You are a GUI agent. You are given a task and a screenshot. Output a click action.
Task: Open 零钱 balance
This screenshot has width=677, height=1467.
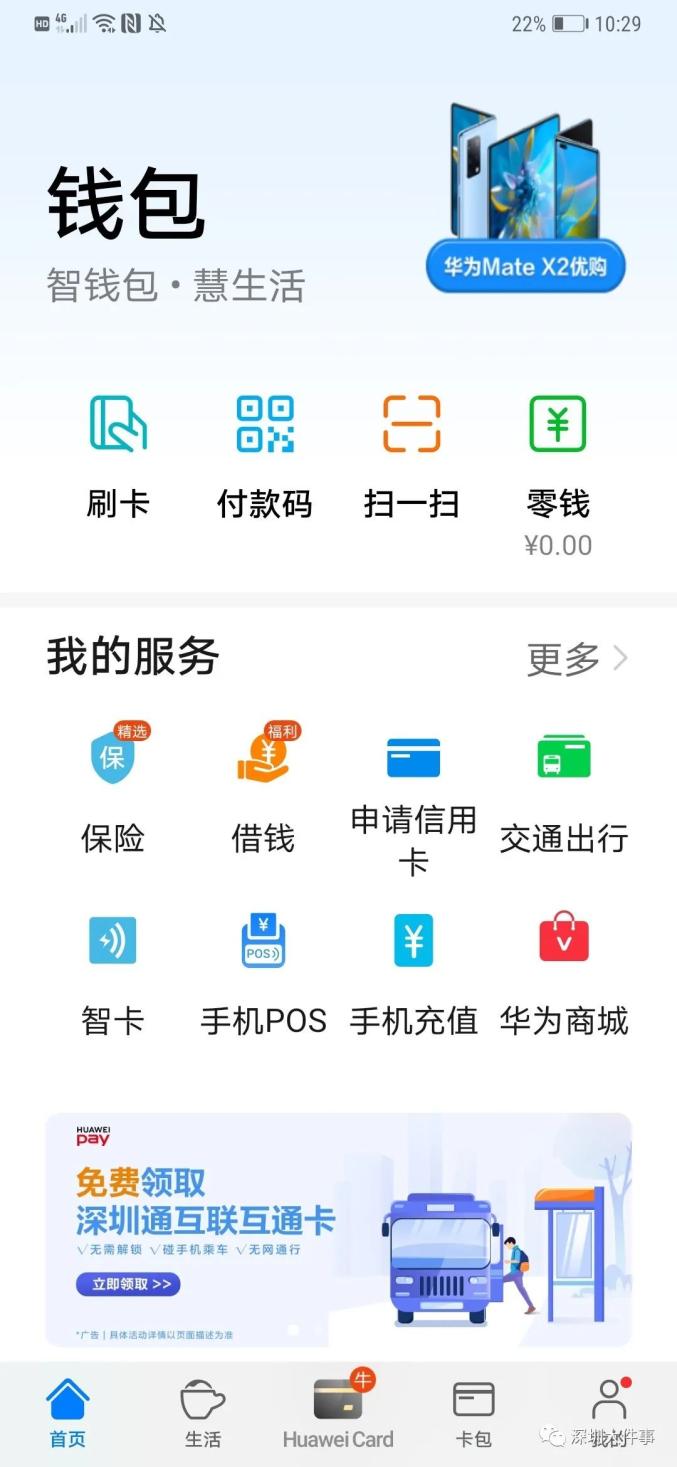[x=558, y=460]
